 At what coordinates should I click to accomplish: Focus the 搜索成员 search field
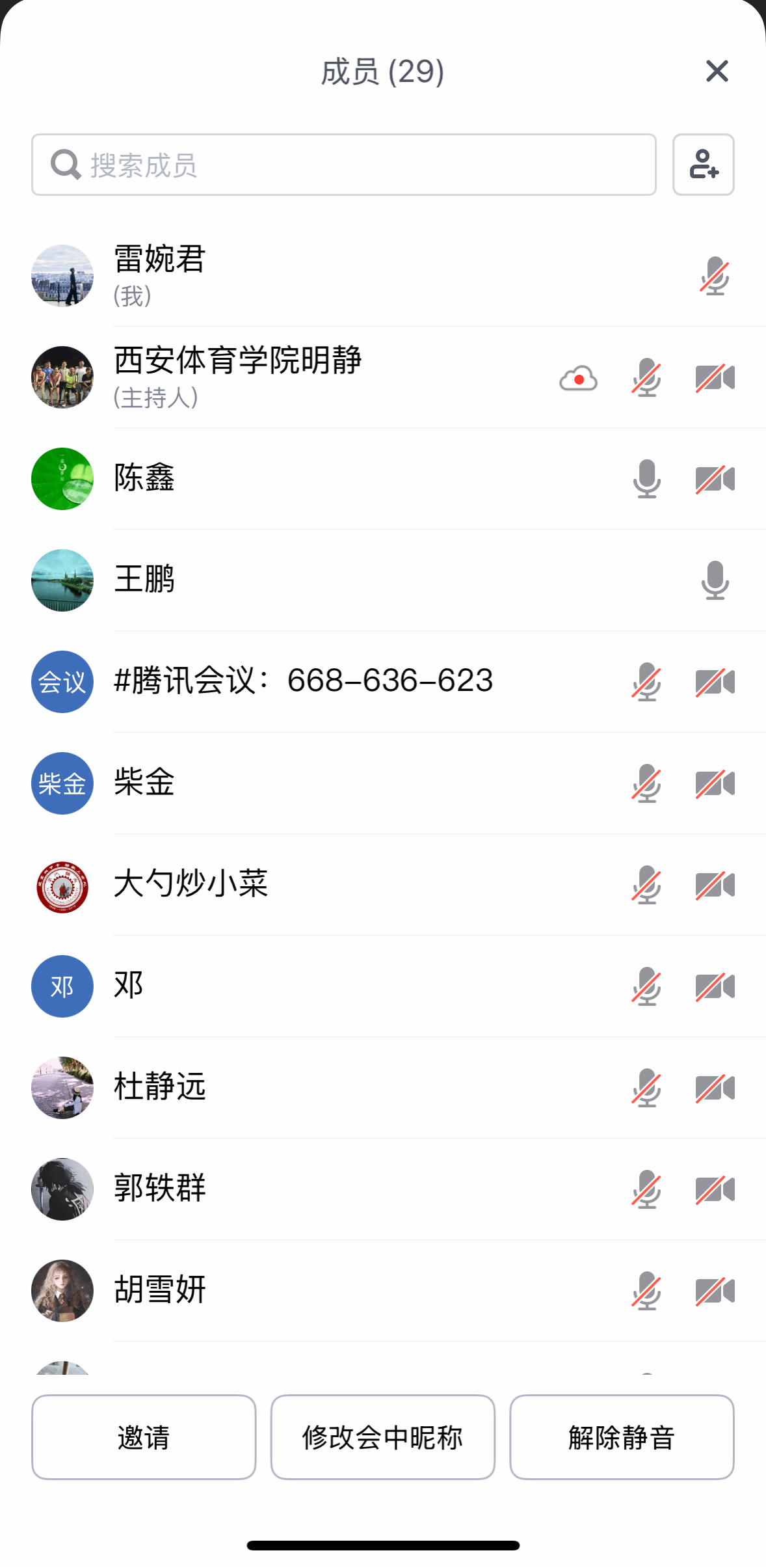[x=343, y=165]
